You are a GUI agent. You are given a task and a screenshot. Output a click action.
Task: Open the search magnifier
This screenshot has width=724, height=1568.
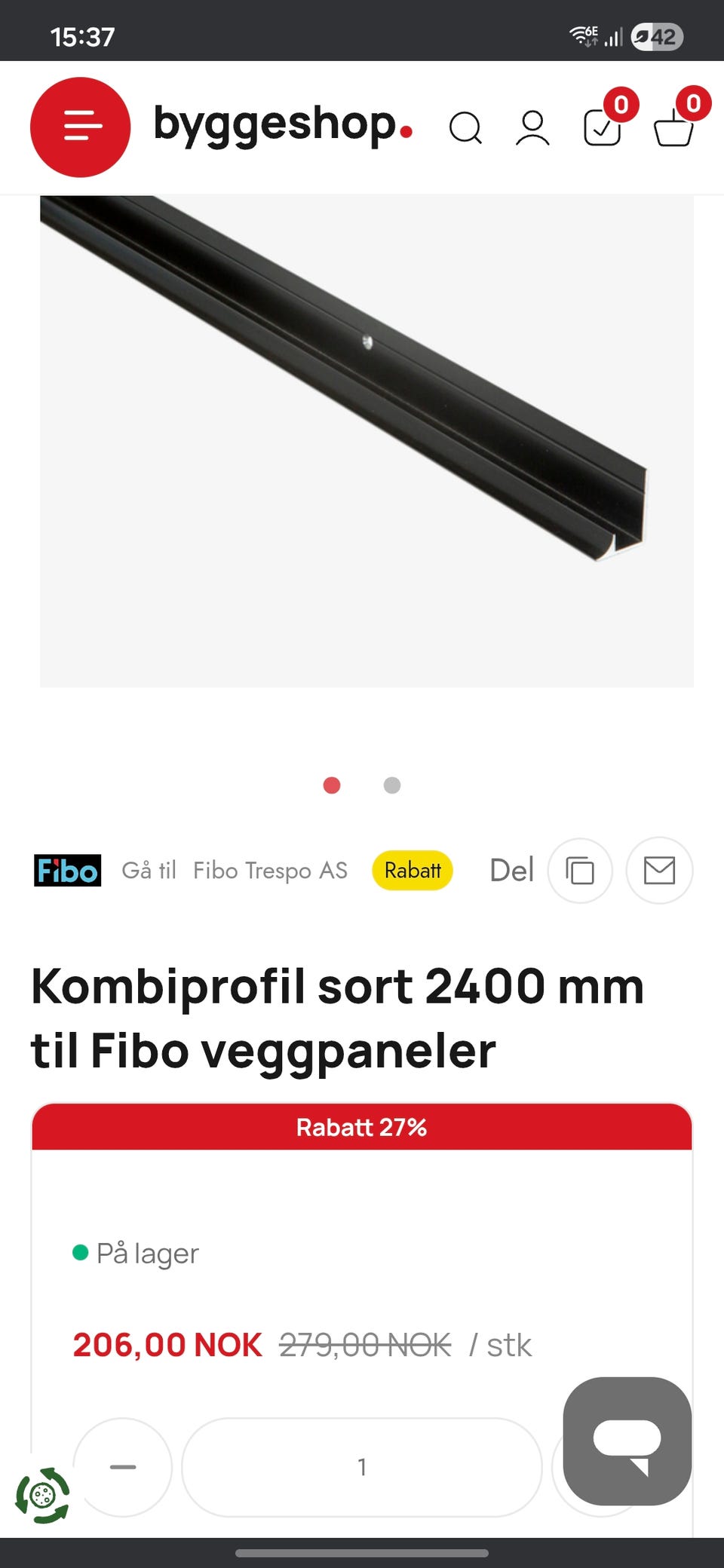(465, 128)
